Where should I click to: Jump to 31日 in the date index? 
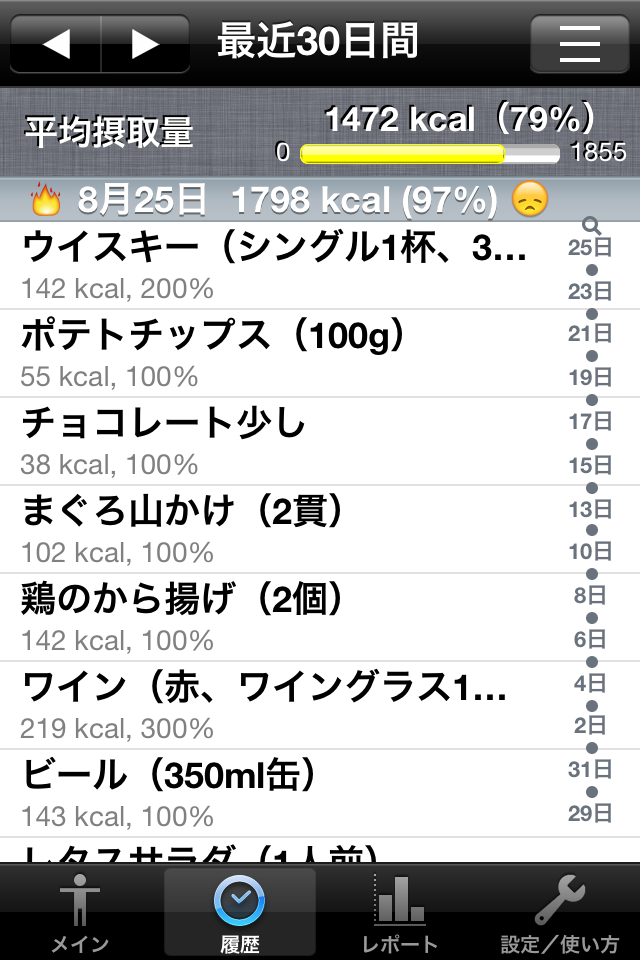tap(590, 770)
